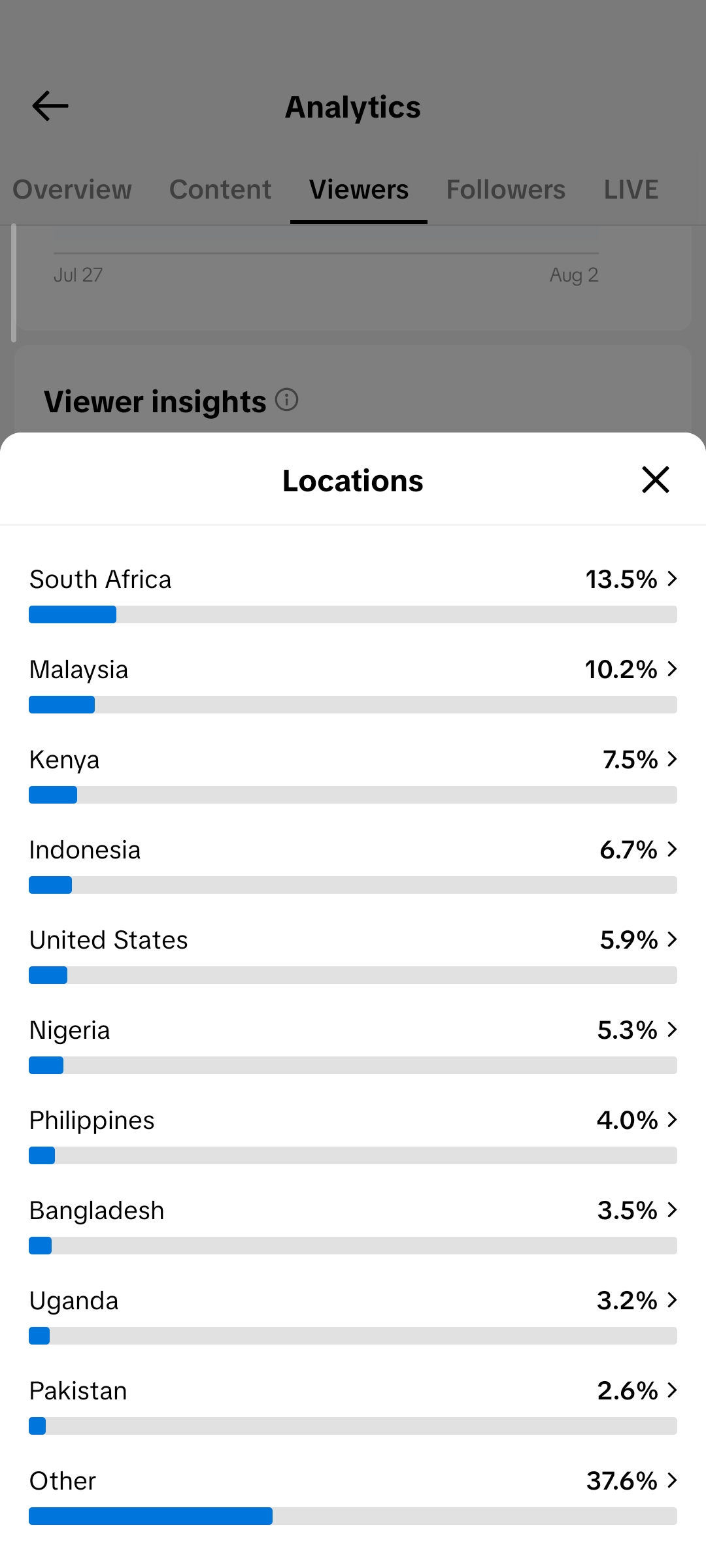706x1568 pixels.
Task: Switch to the Followers tab
Action: pos(506,189)
